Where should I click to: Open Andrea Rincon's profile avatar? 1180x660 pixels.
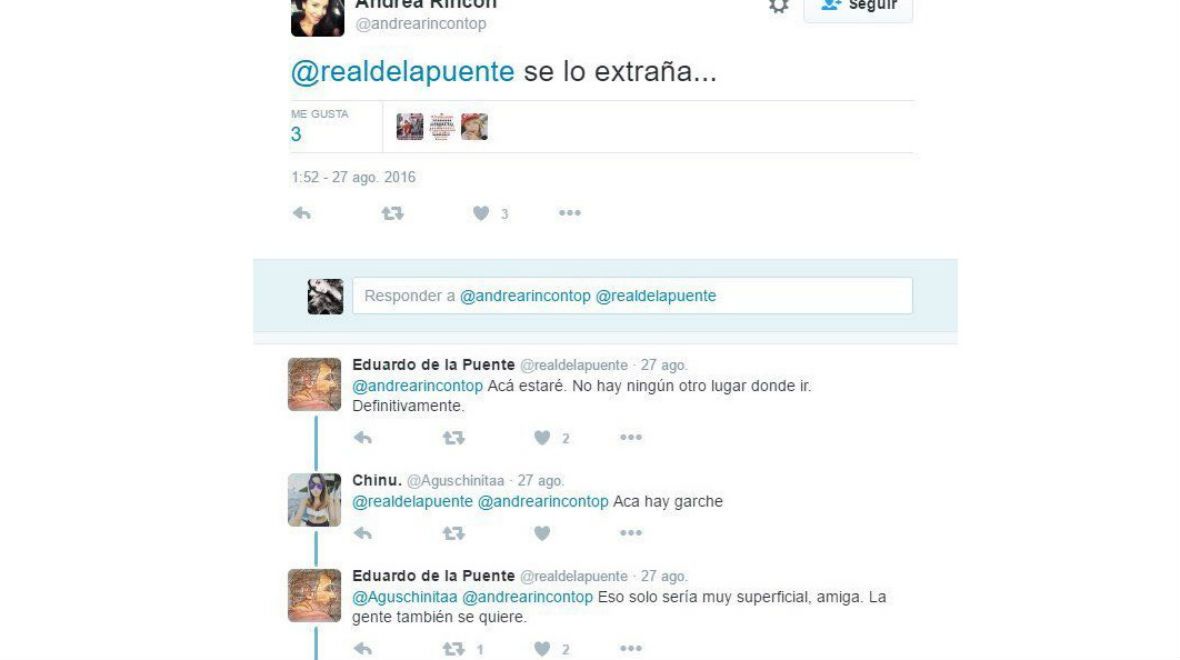pyautogui.click(x=317, y=17)
